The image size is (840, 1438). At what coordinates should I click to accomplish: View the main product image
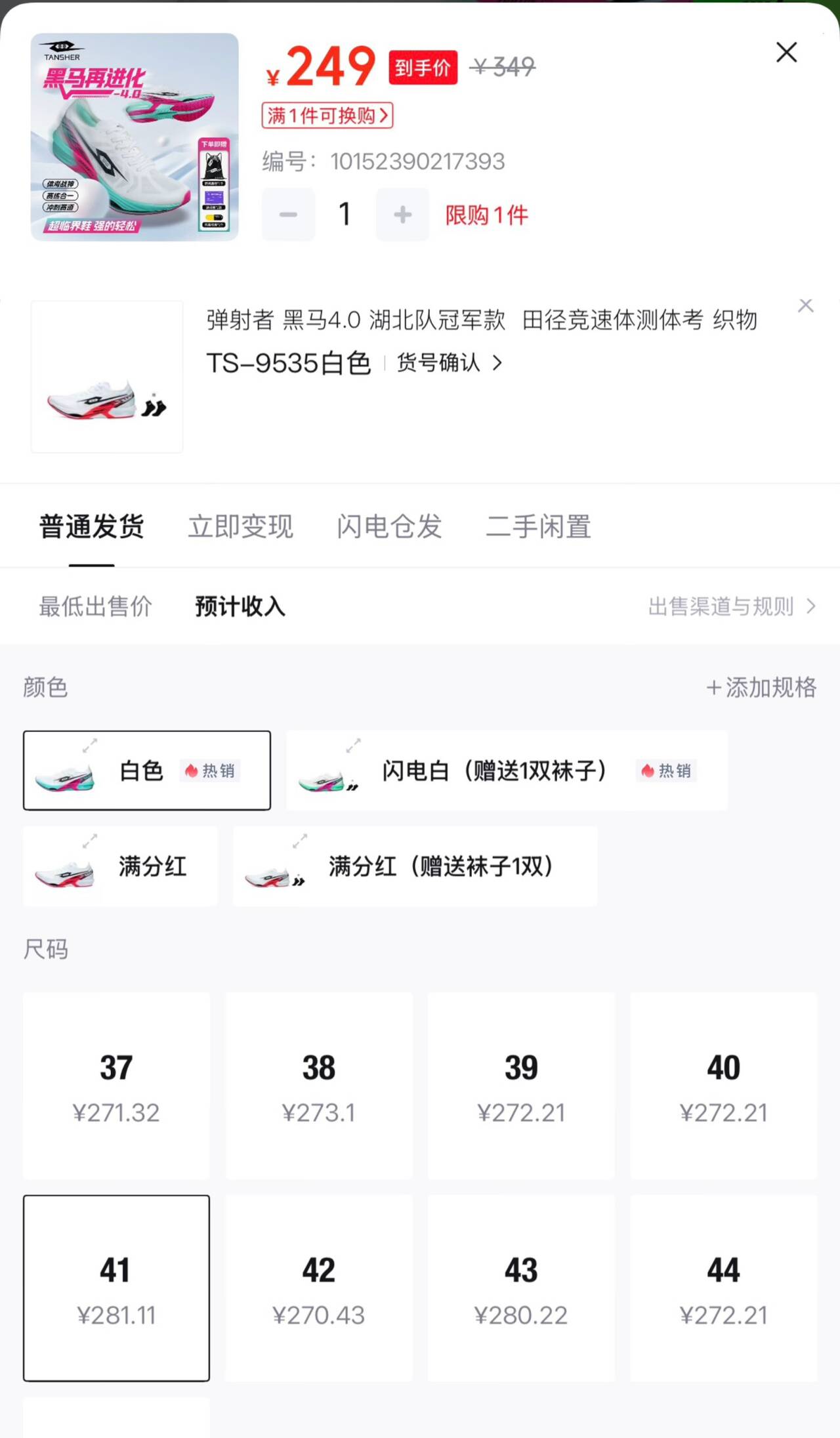135,137
